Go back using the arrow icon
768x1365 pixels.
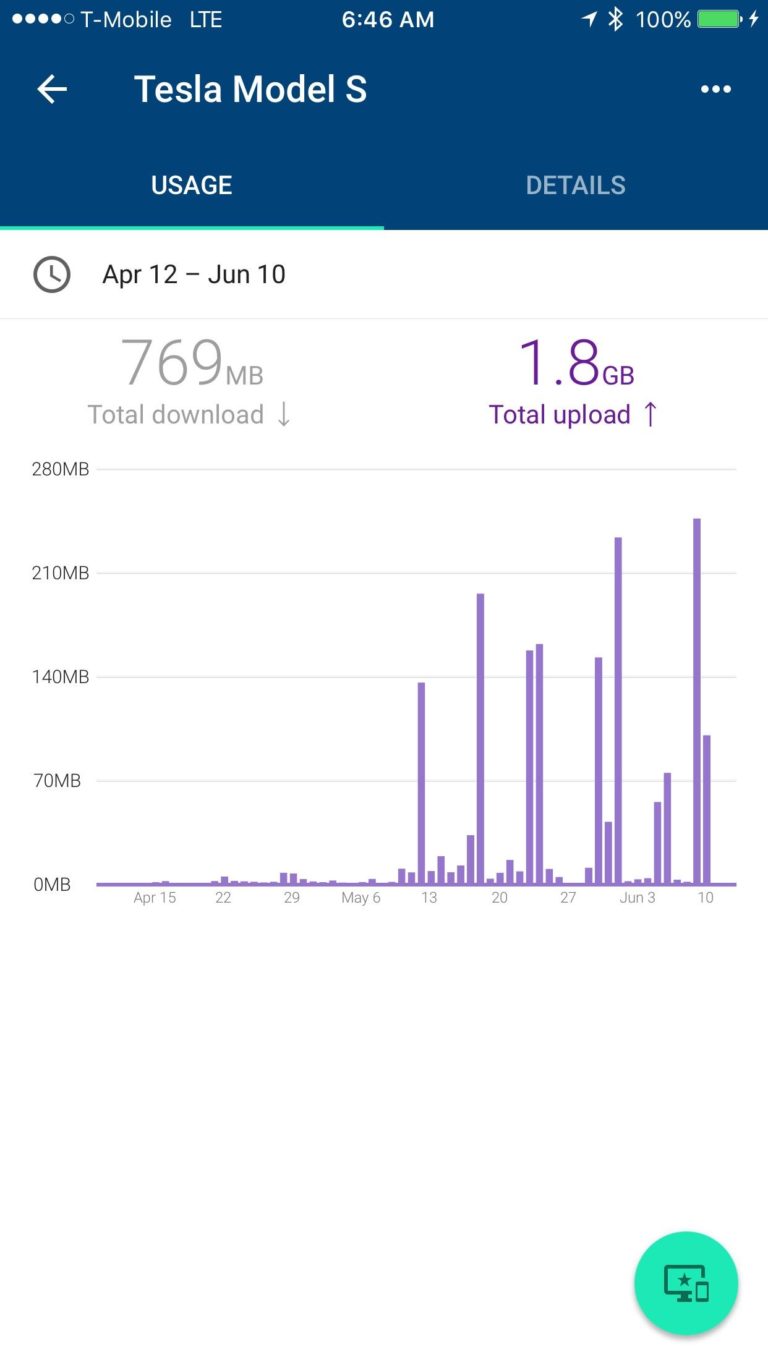point(52,89)
